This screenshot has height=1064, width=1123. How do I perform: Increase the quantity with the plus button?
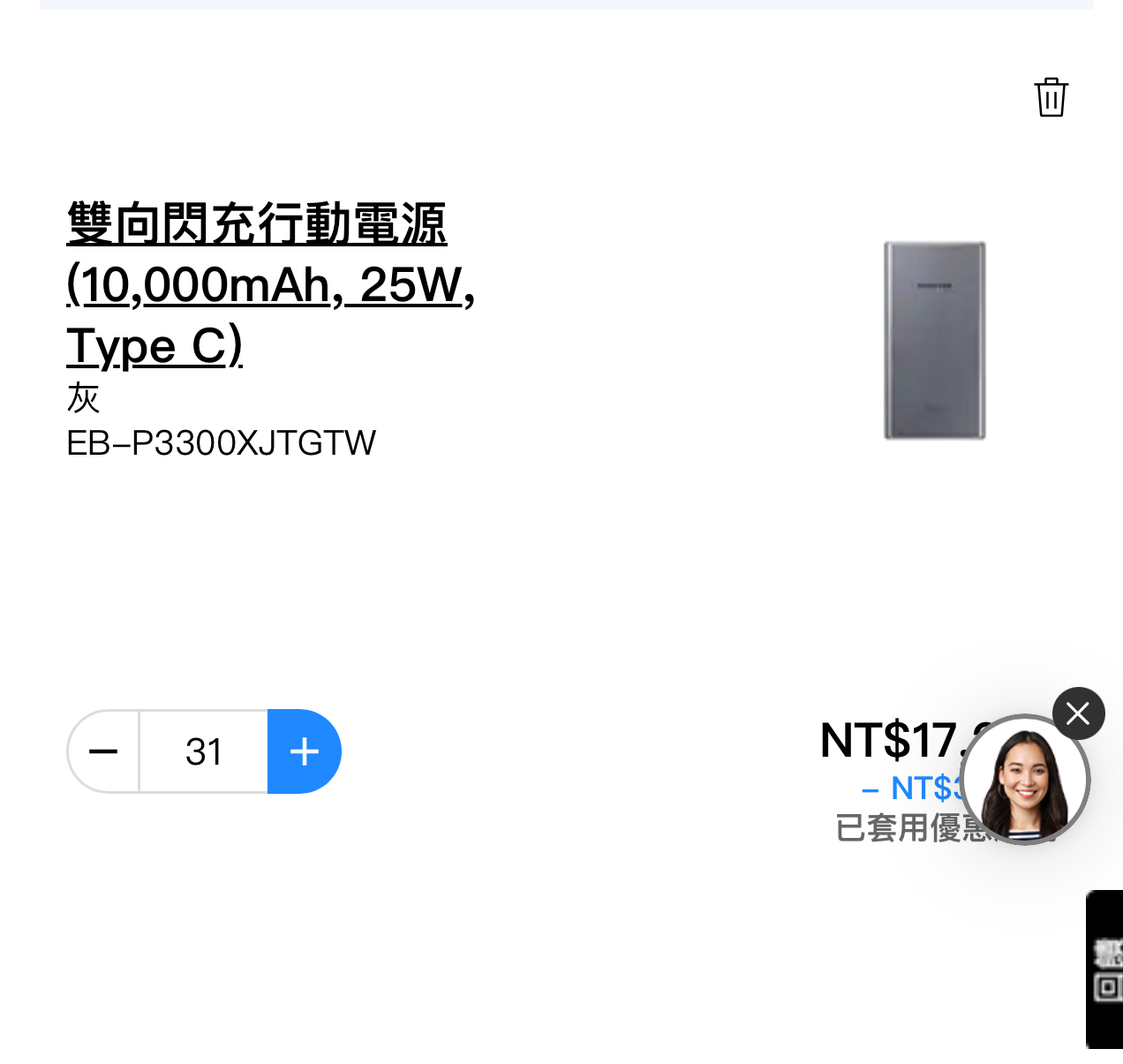click(x=305, y=751)
